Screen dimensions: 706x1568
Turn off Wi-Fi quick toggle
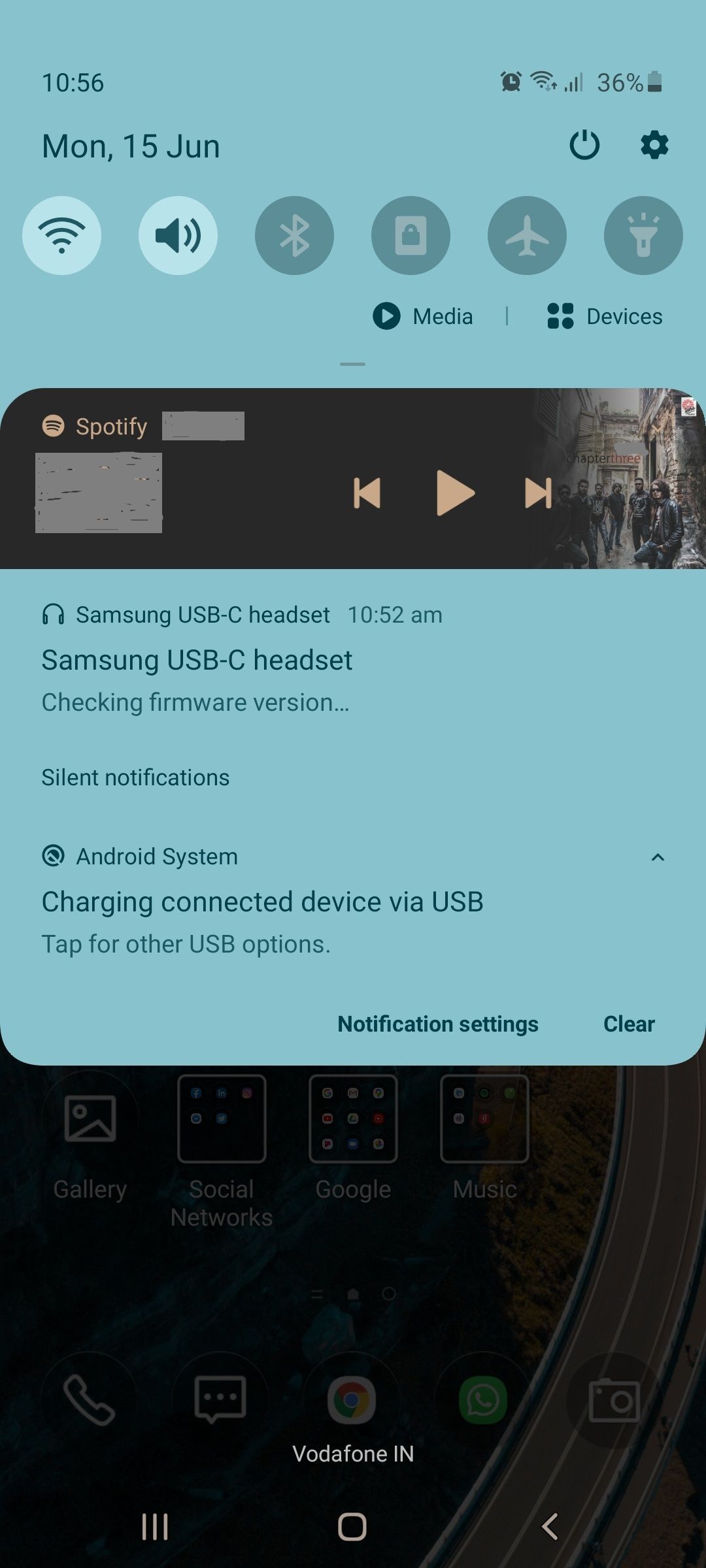click(x=62, y=235)
